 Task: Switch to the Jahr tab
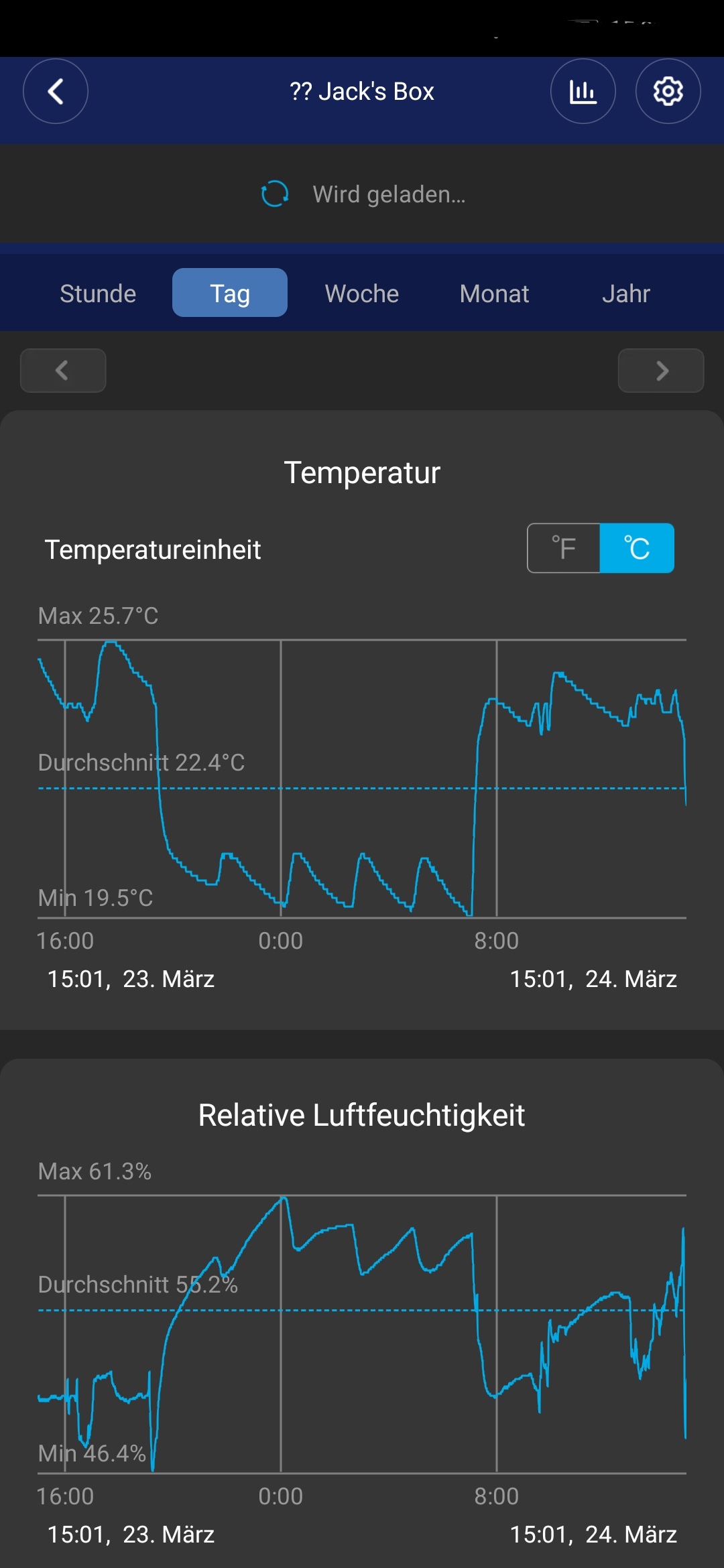coord(626,293)
